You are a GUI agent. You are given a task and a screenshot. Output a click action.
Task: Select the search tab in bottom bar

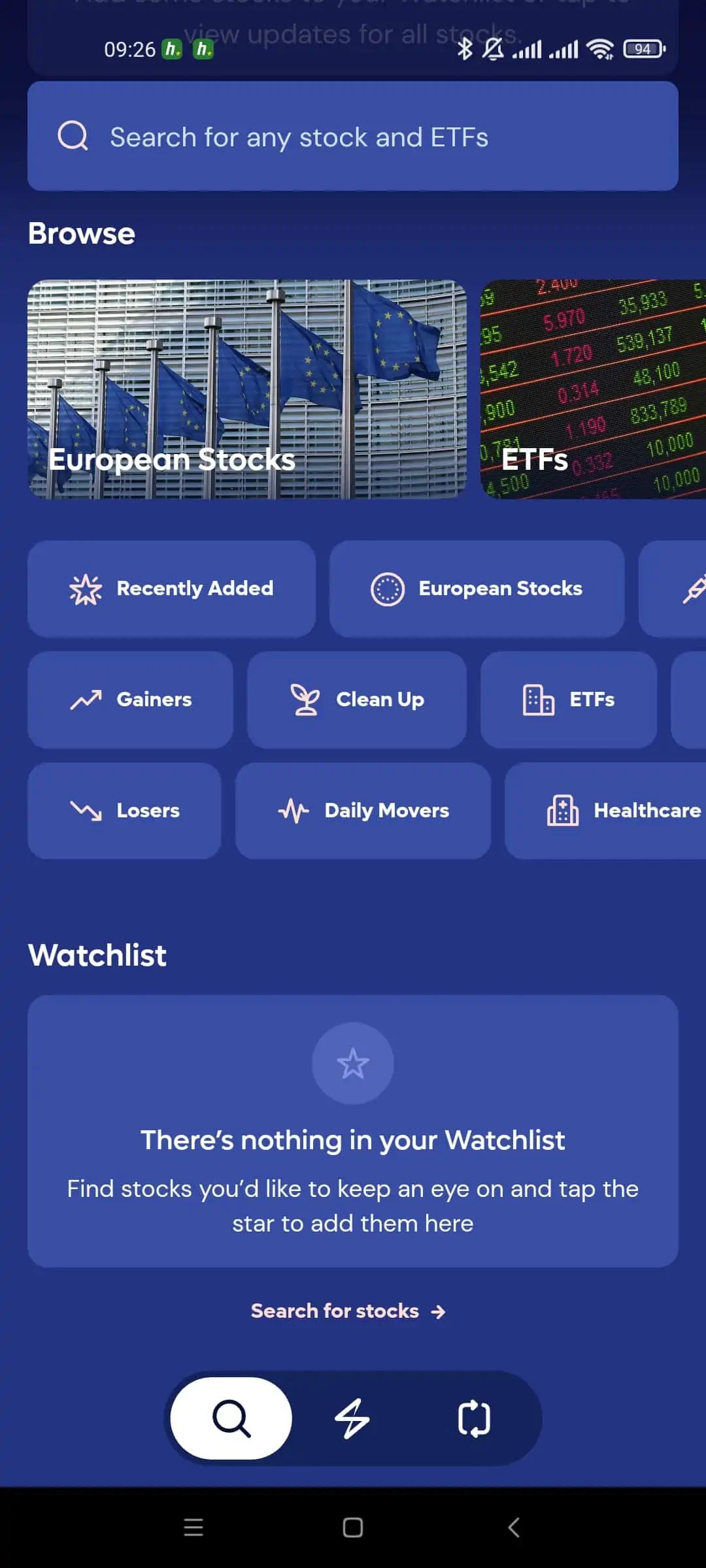pyautogui.click(x=231, y=1418)
